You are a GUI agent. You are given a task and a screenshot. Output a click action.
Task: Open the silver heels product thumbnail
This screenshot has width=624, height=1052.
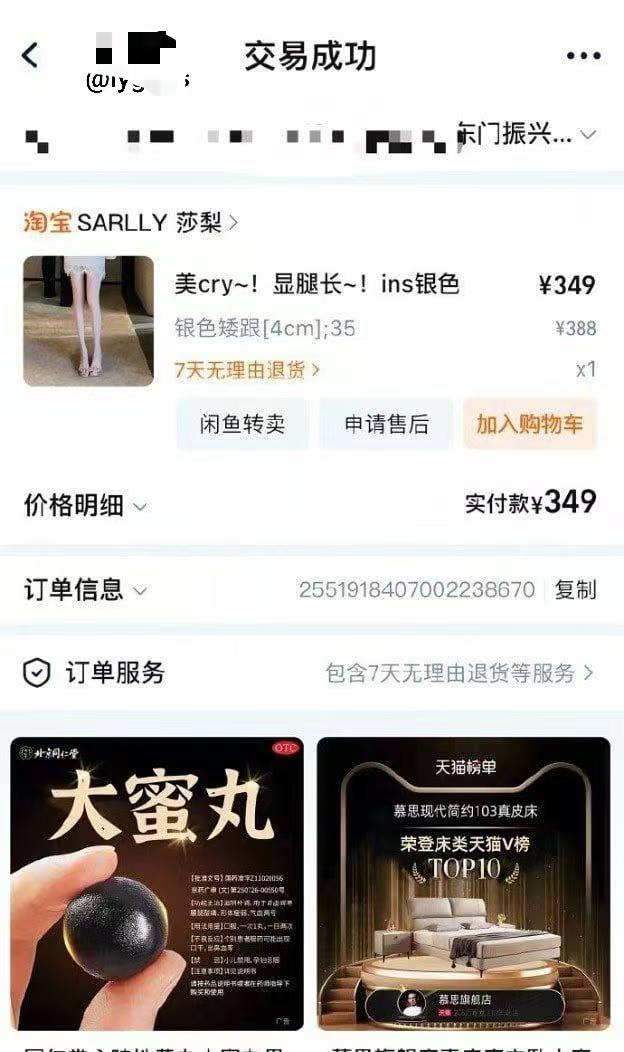coord(88,321)
